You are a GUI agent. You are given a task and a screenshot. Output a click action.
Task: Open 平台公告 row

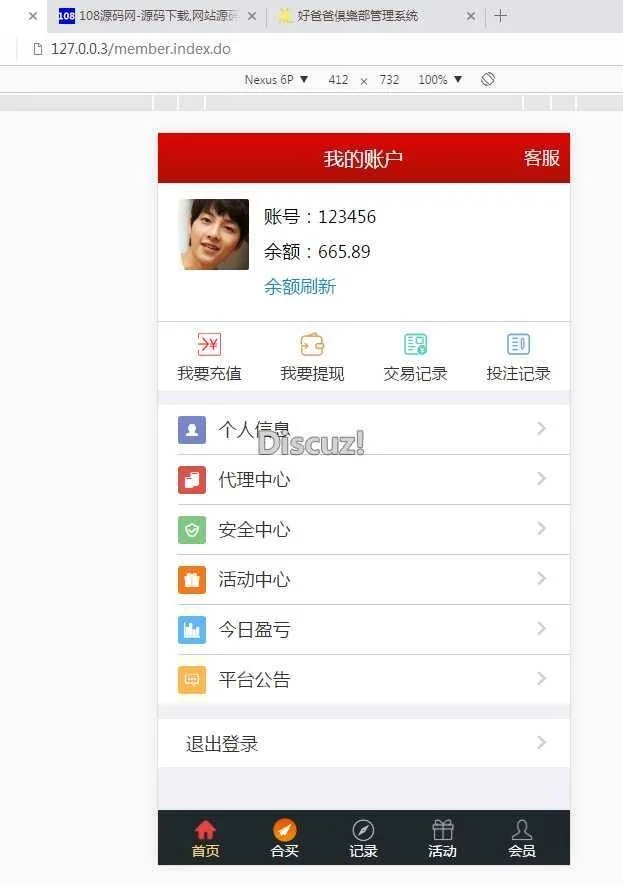pyautogui.click(x=363, y=679)
